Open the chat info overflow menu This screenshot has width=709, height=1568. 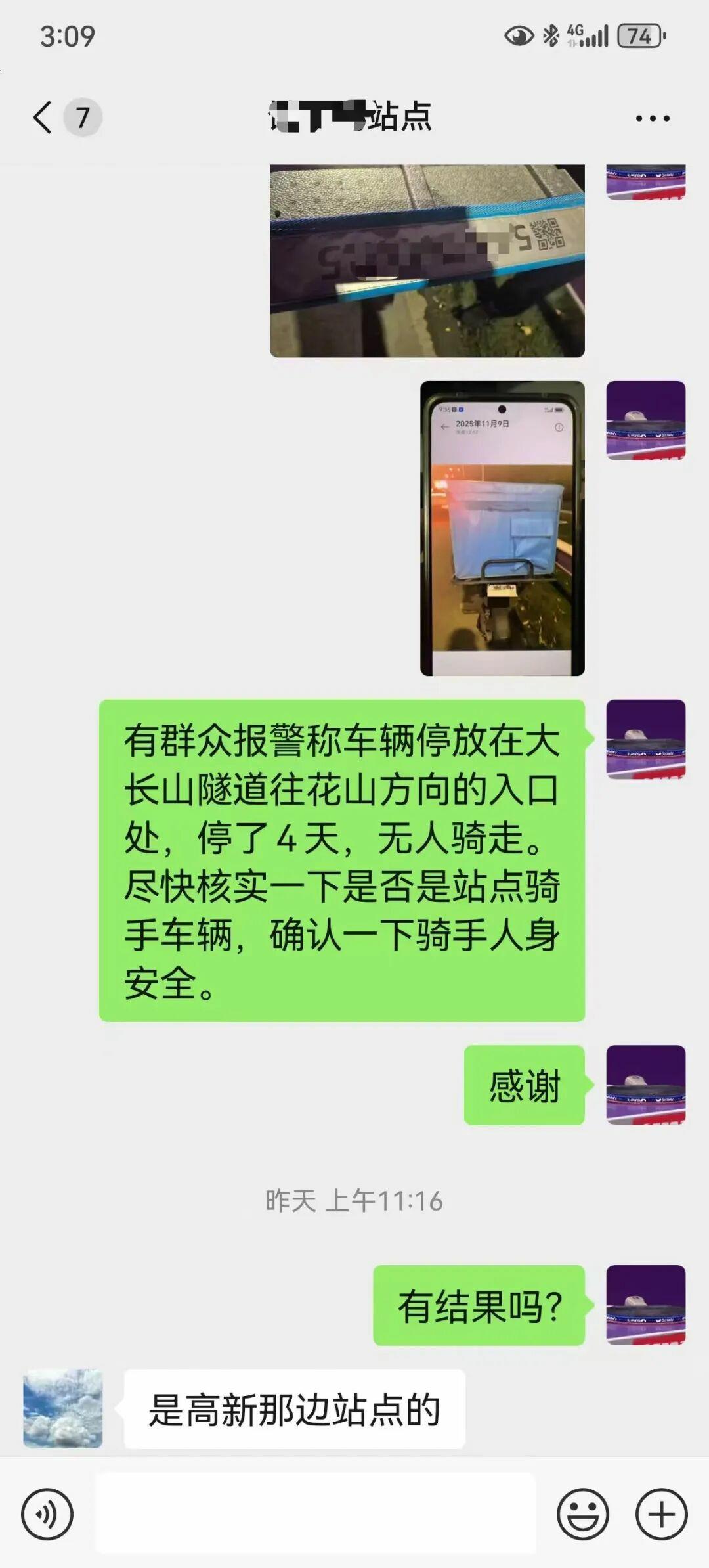click(x=653, y=118)
